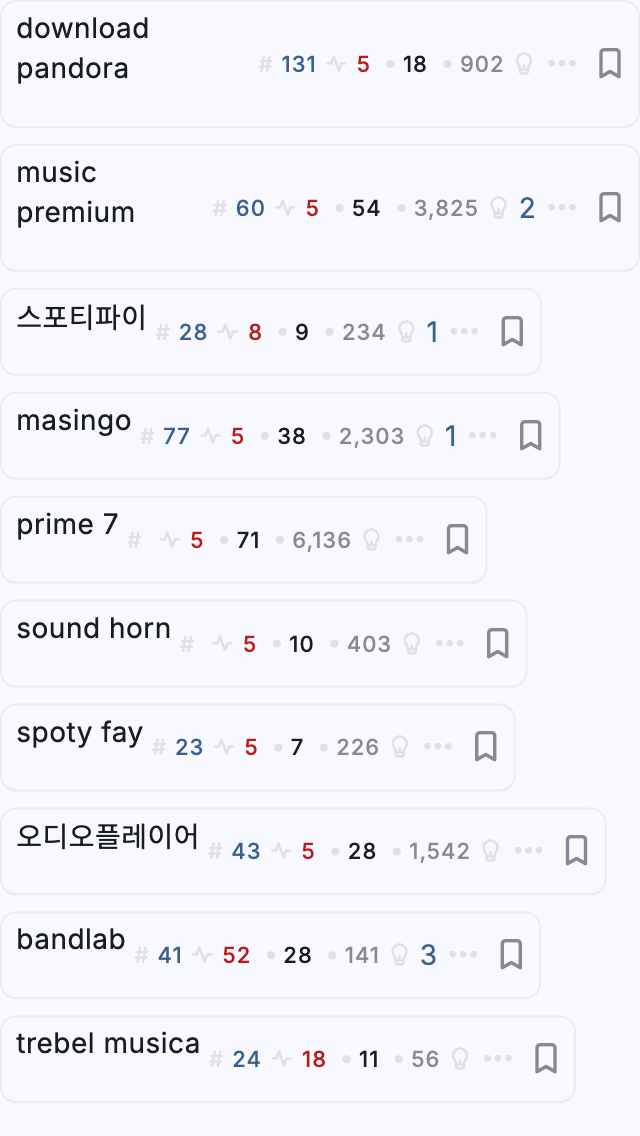
Task: Bookmark the trebel musica keyword
Action: [x=546, y=1059]
